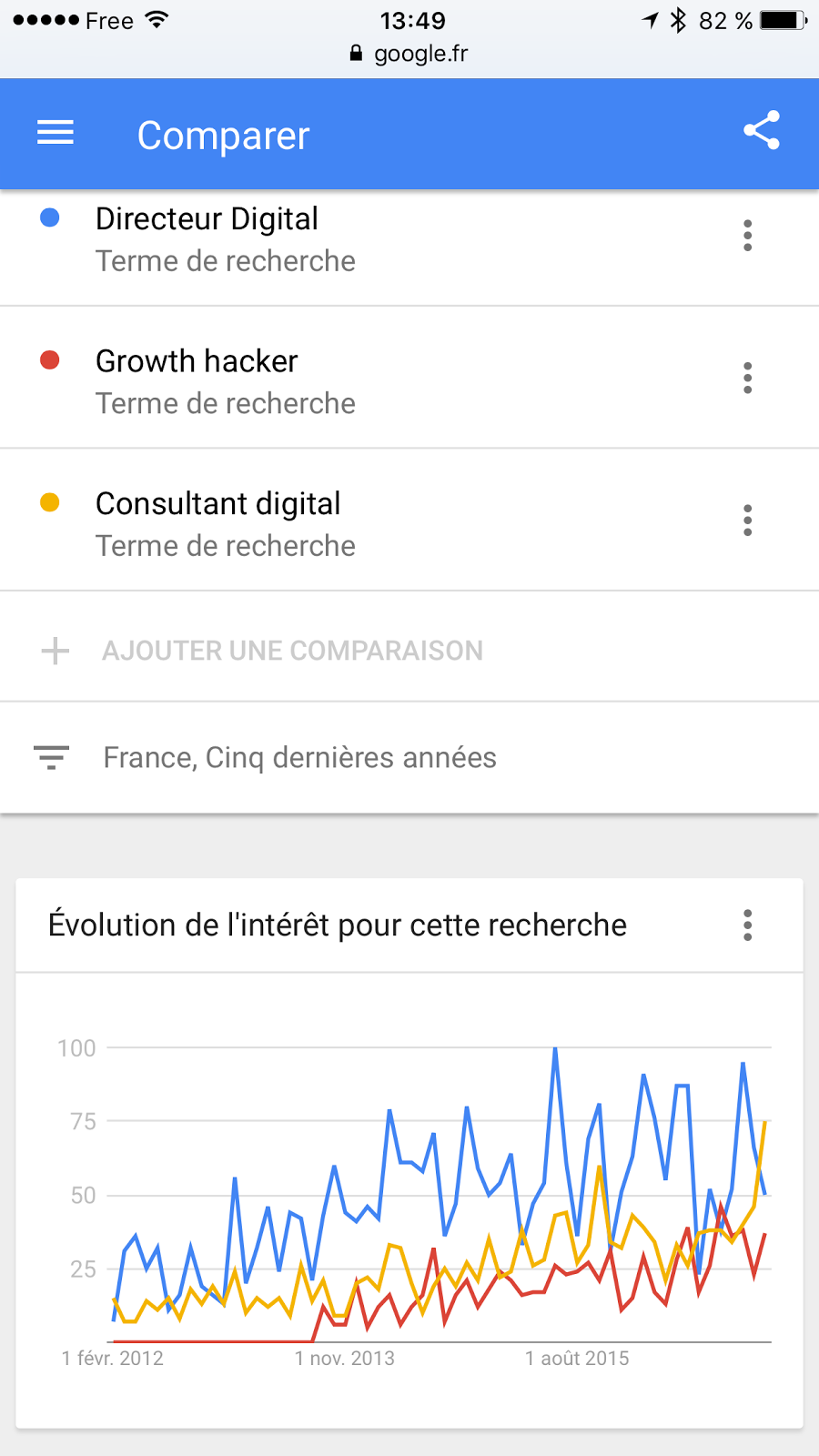Click the share icon in the header
This screenshot has width=819, height=1456.
[762, 131]
